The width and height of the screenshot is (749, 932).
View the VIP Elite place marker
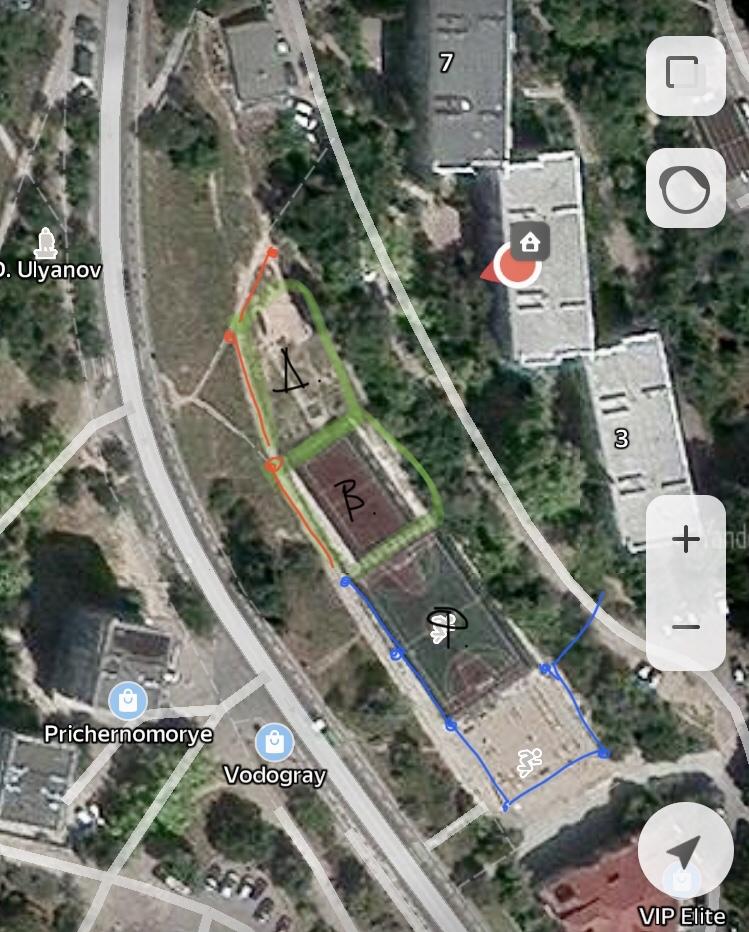(x=682, y=882)
